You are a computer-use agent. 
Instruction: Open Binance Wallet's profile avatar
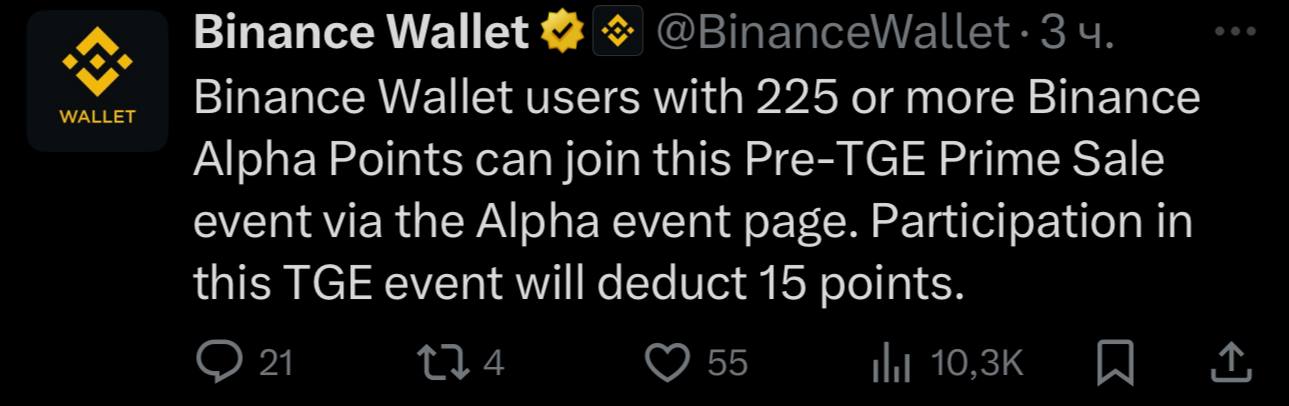point(97,81)
